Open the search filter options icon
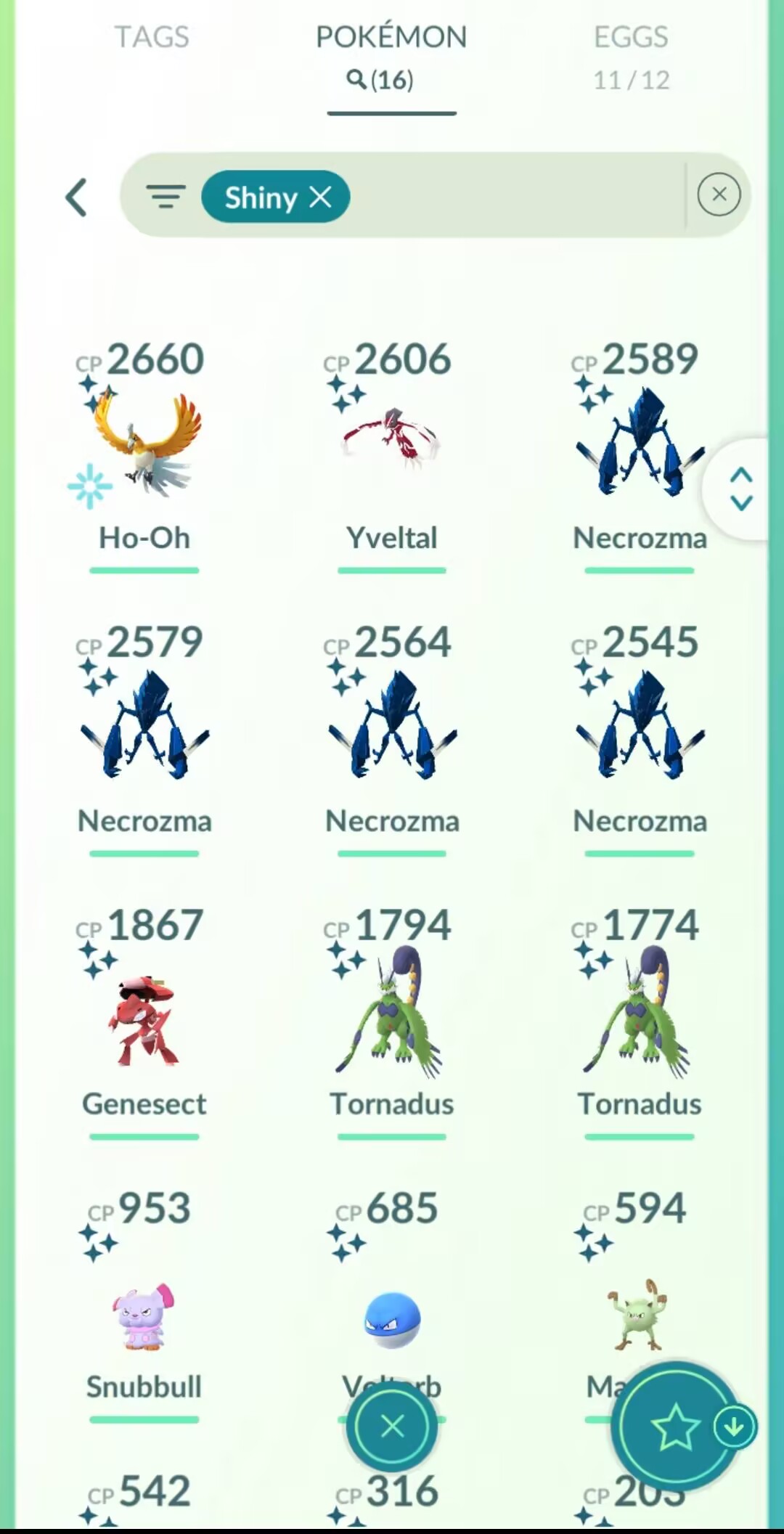The image size is (784, 1534). click(x=166, y=196)
